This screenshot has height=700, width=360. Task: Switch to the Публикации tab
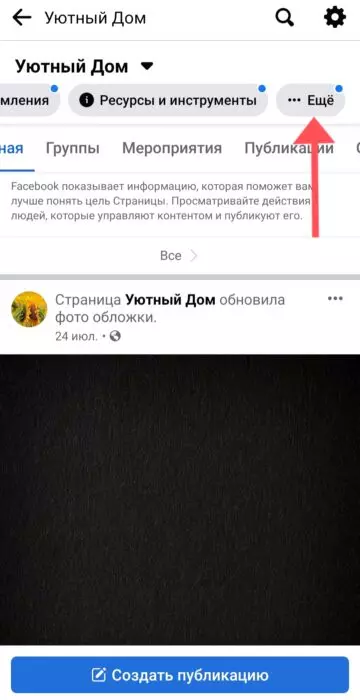(289, 148)
